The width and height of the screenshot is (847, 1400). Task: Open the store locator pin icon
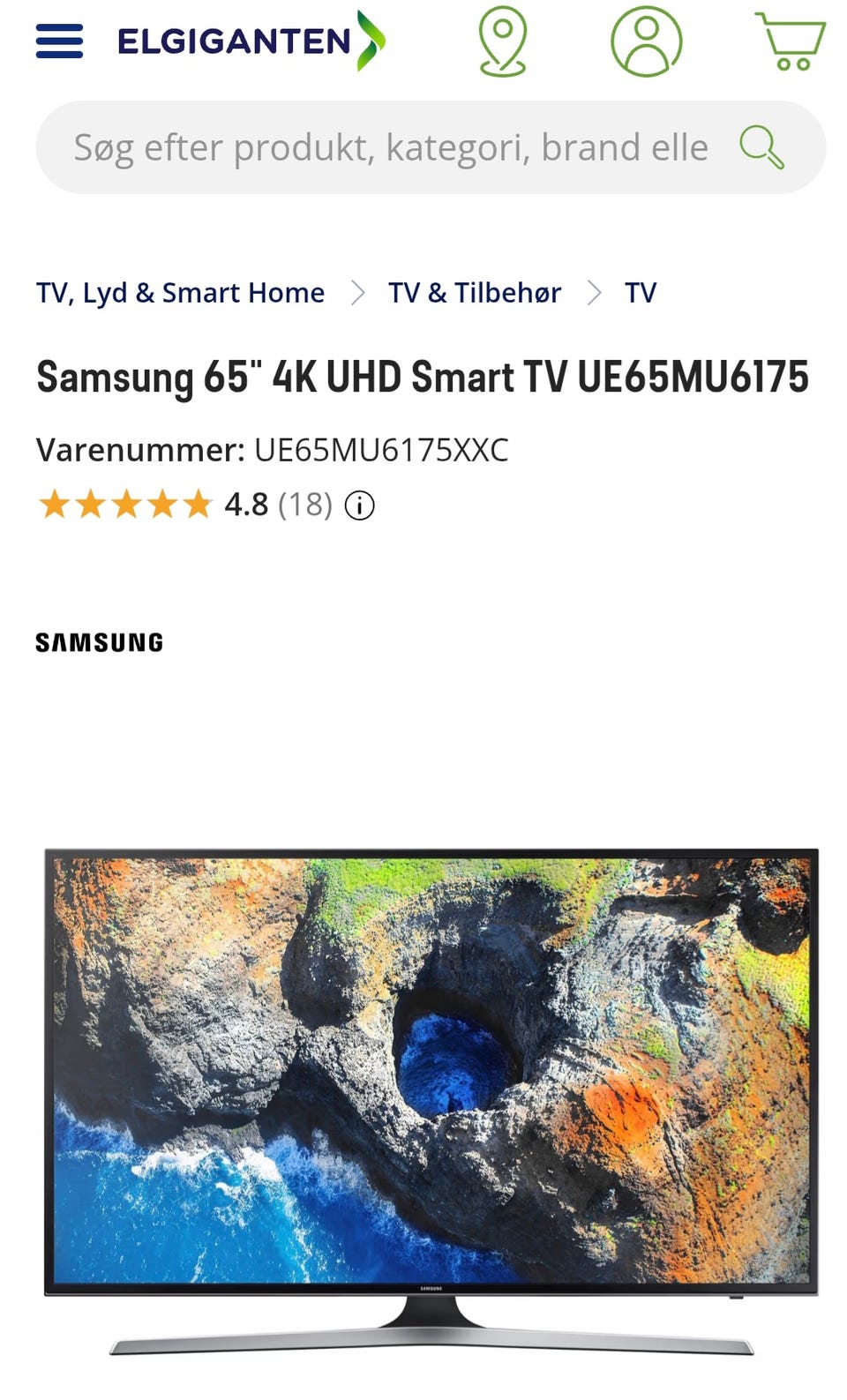[x=503, y=41]
